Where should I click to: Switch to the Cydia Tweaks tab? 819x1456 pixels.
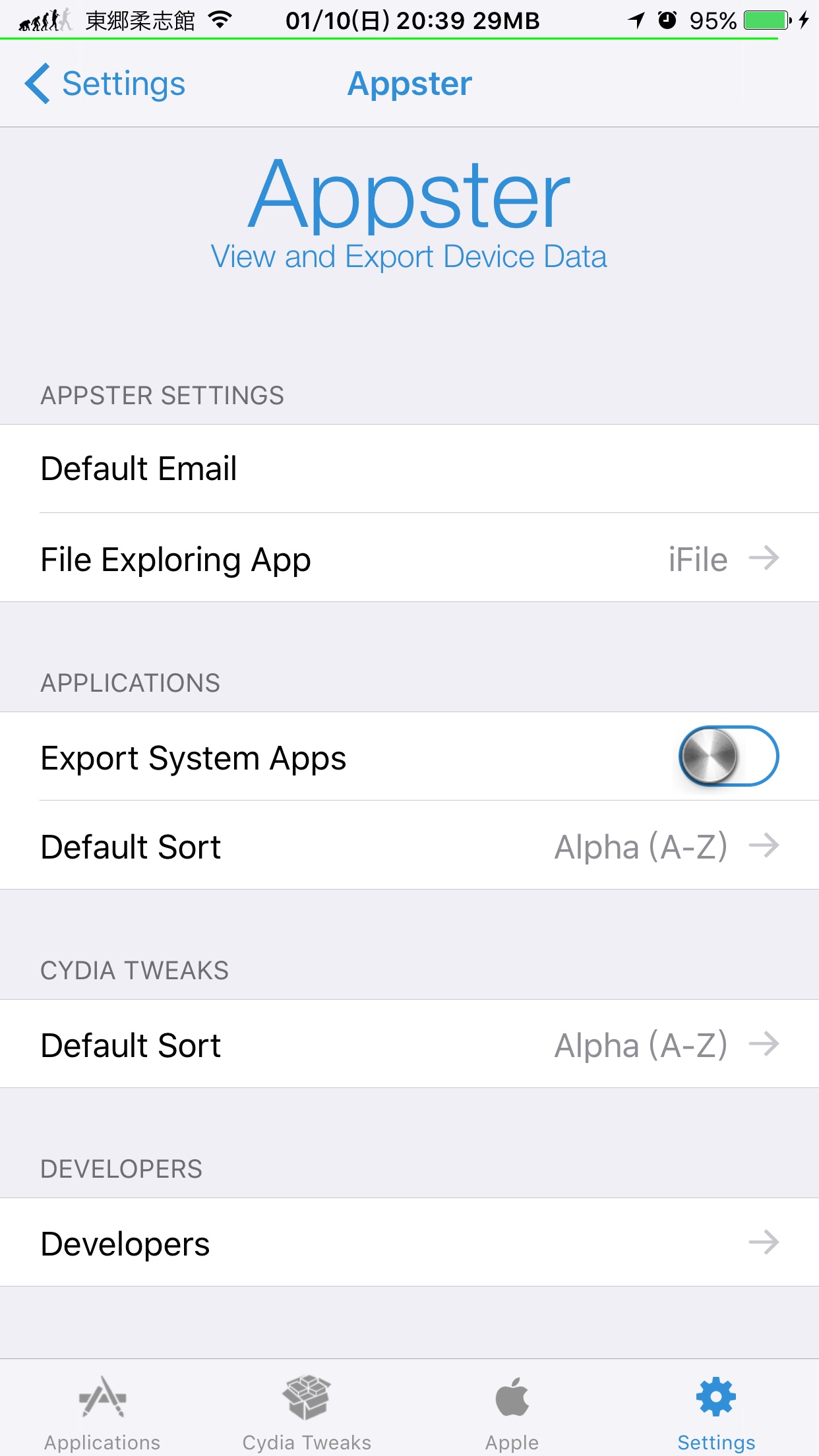(x=307, y=1412)
